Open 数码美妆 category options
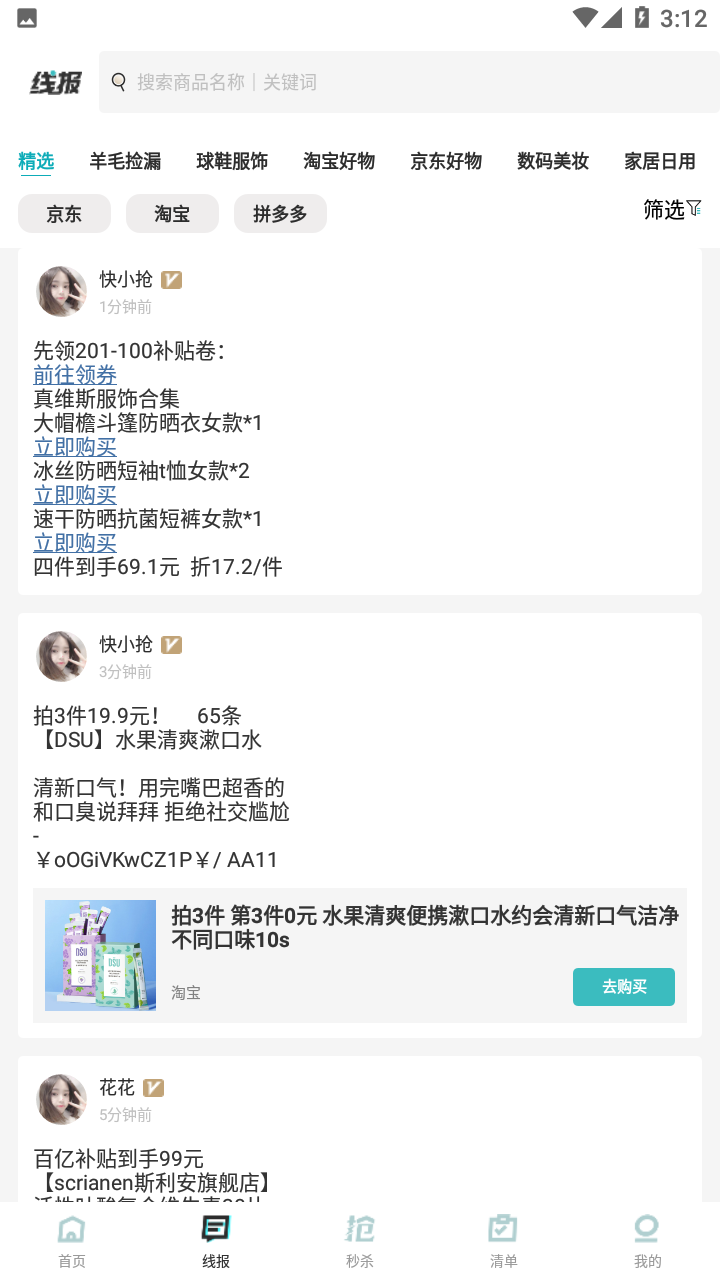The width and height of the screenshot is (720, 1280). pos(553,161)
